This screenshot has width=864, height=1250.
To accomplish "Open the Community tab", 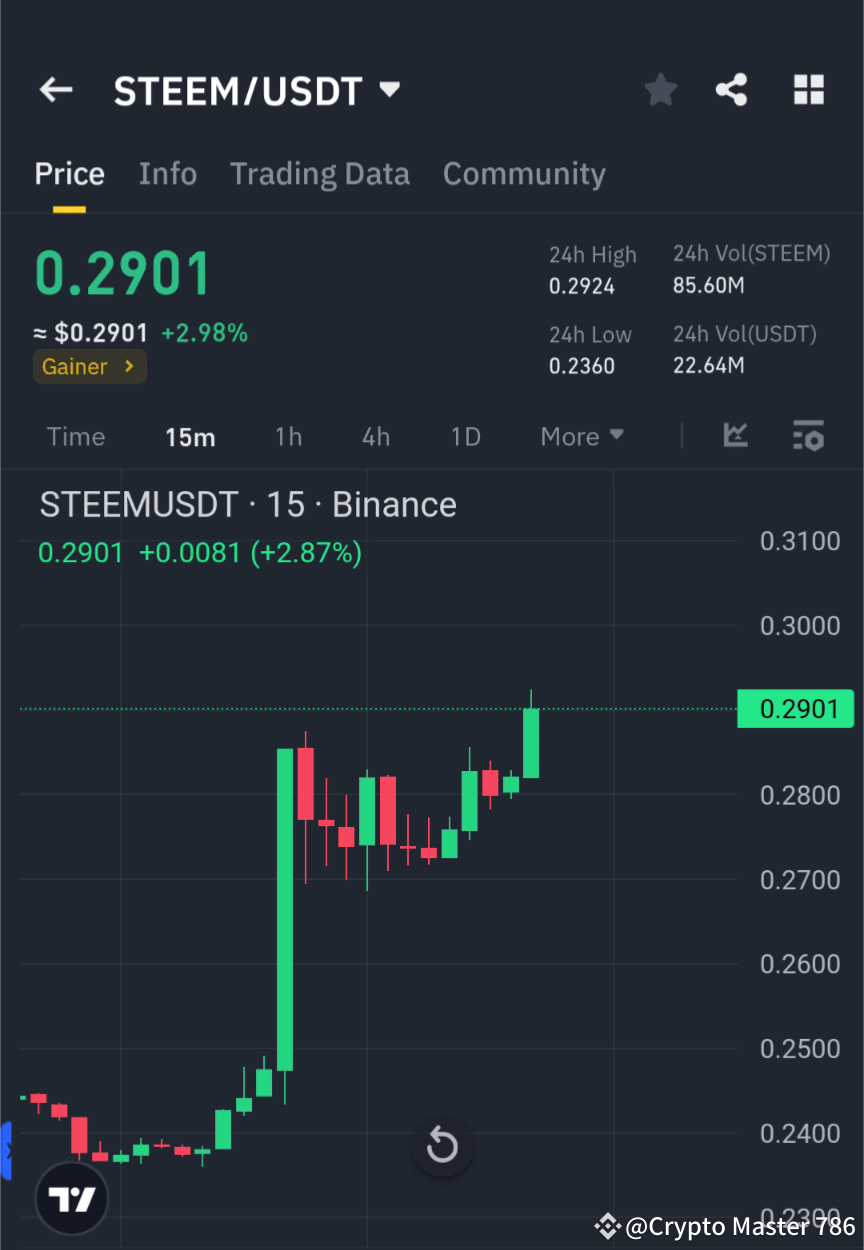I will [524, 173].
